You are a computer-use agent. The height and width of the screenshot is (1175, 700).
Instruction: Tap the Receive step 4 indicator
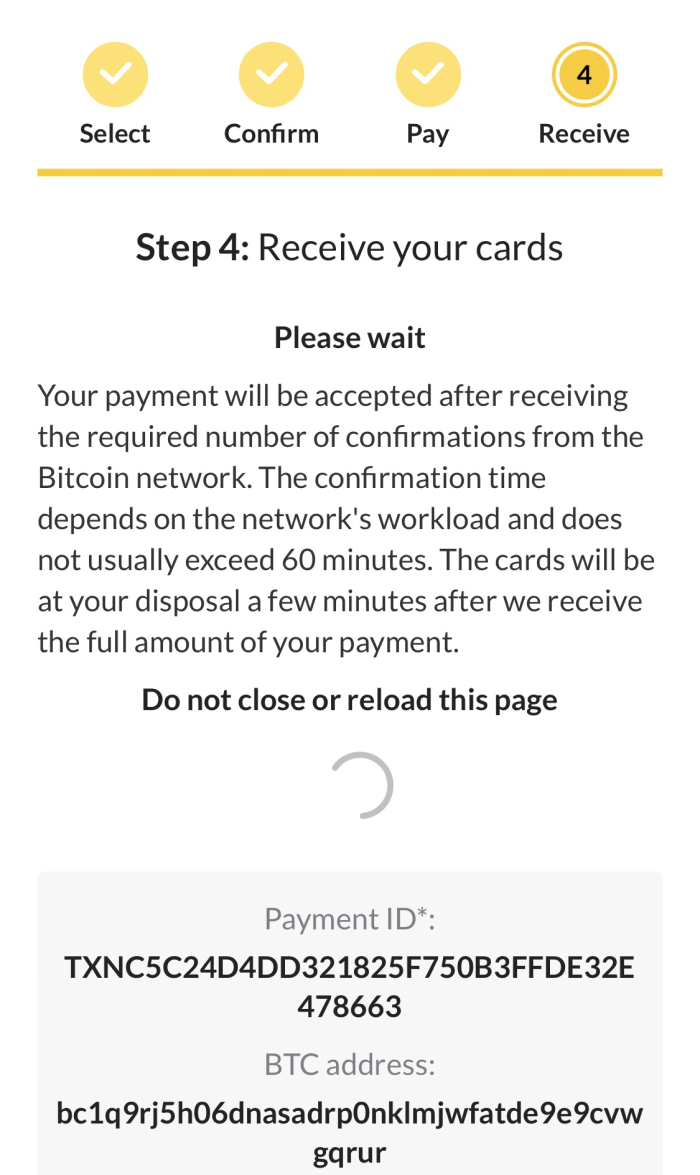(584, 76)
